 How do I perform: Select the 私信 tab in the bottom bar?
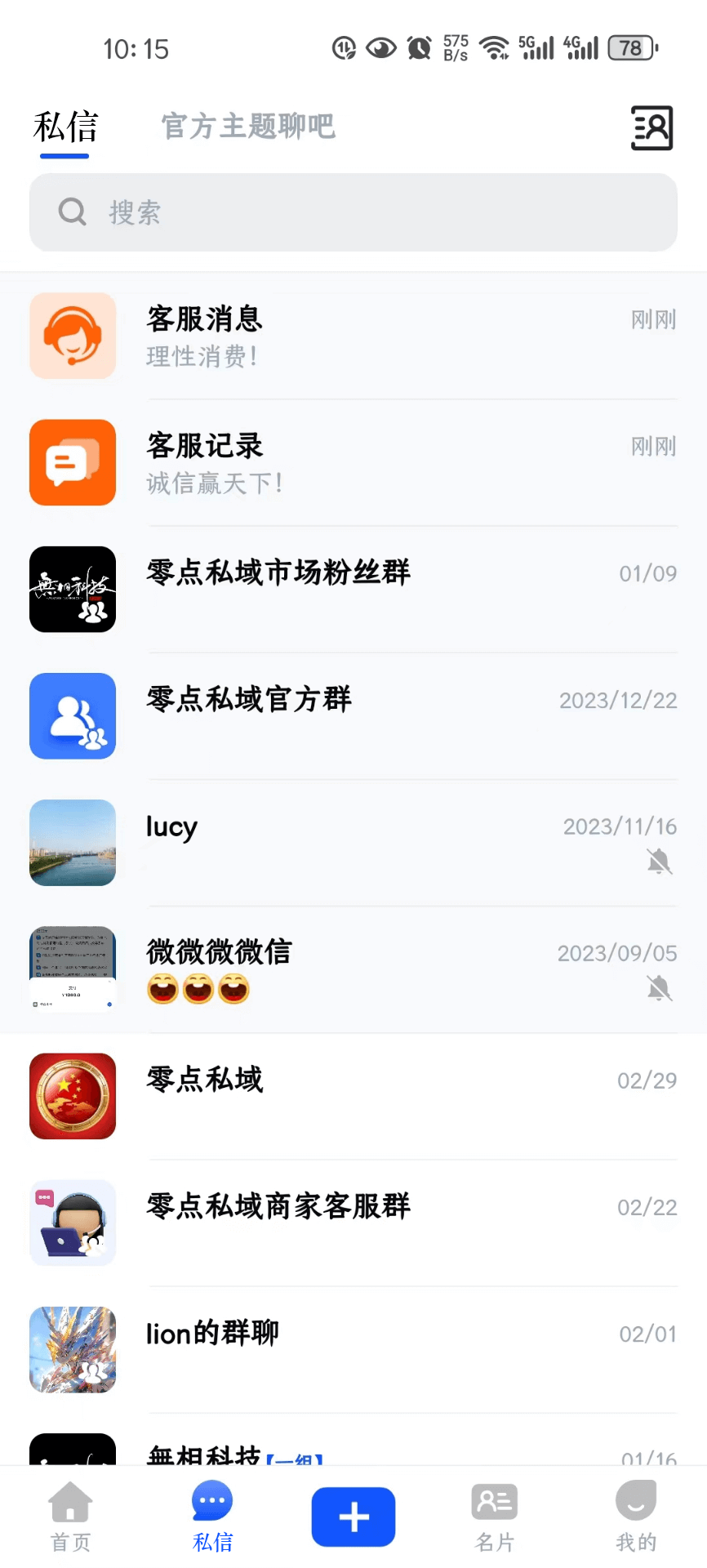tap(212, 1517)
